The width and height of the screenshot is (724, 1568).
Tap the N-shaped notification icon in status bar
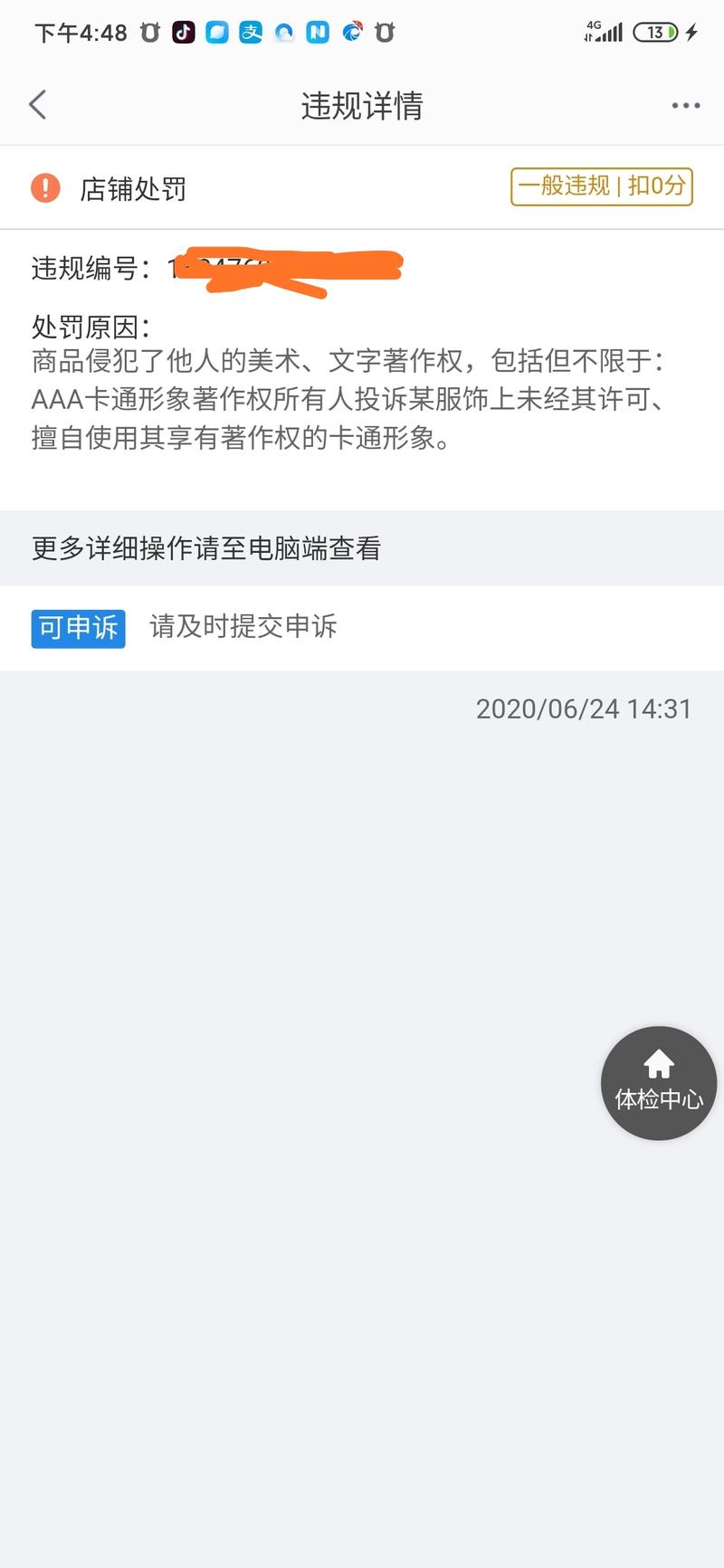point(317,33)
